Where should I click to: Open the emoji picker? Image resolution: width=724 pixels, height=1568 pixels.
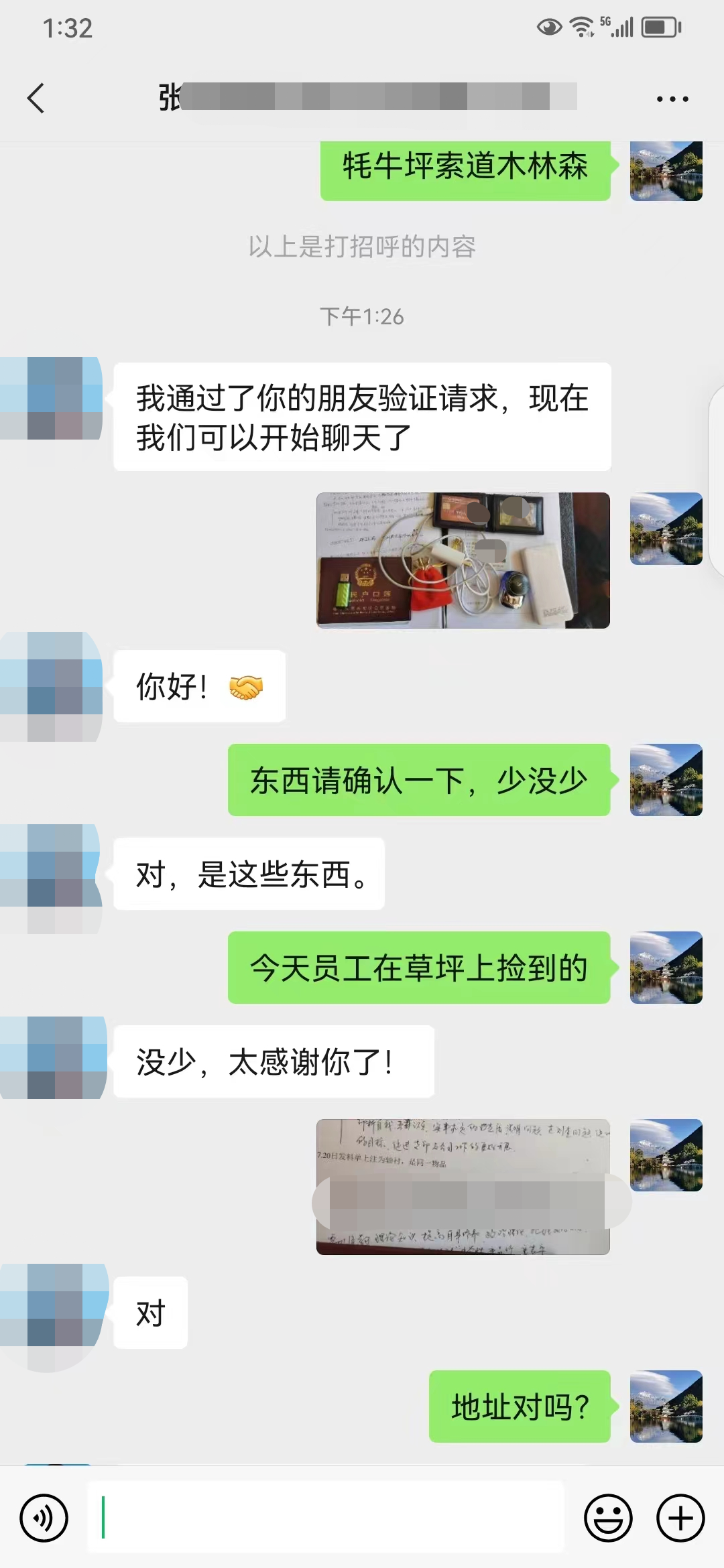point(607,1518)
